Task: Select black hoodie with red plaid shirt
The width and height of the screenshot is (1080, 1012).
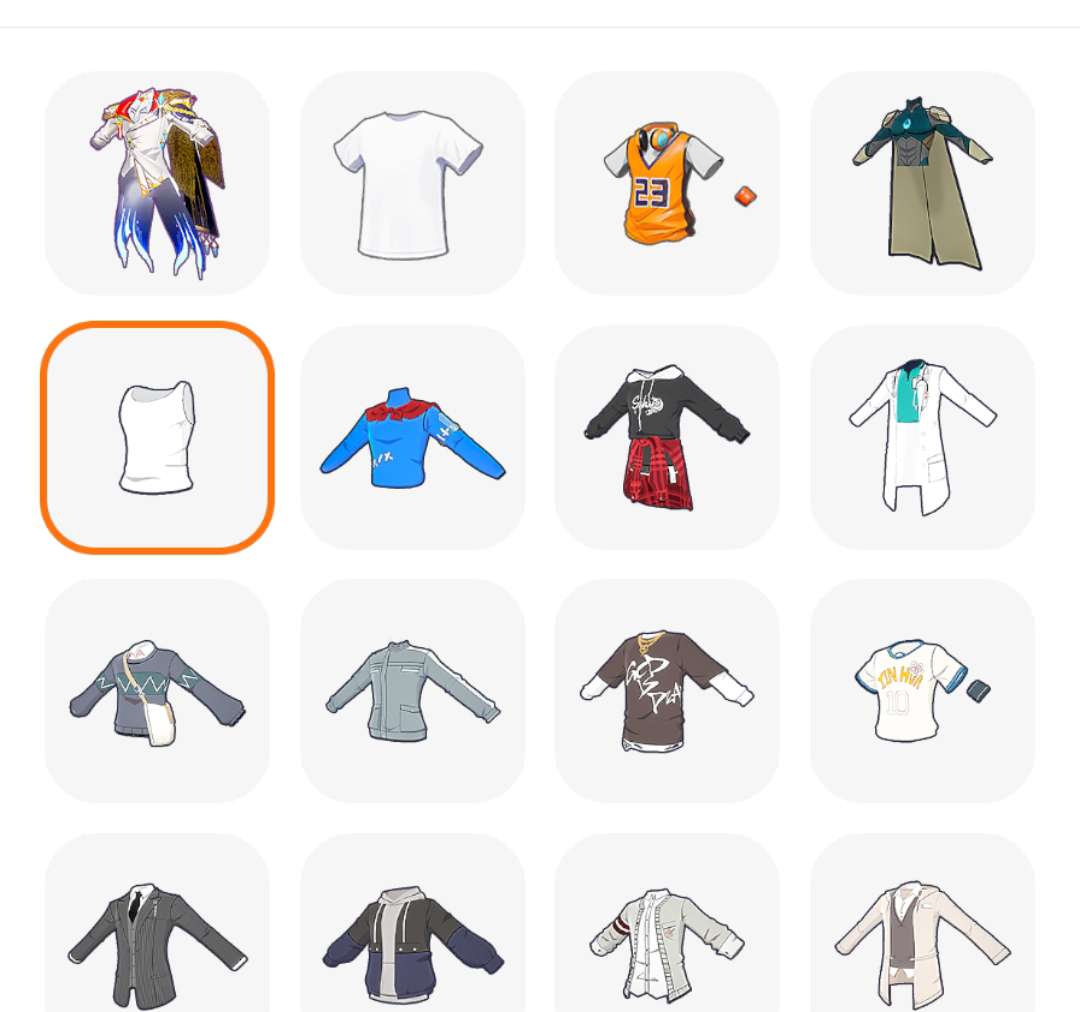Action: (x=666, y=437)
